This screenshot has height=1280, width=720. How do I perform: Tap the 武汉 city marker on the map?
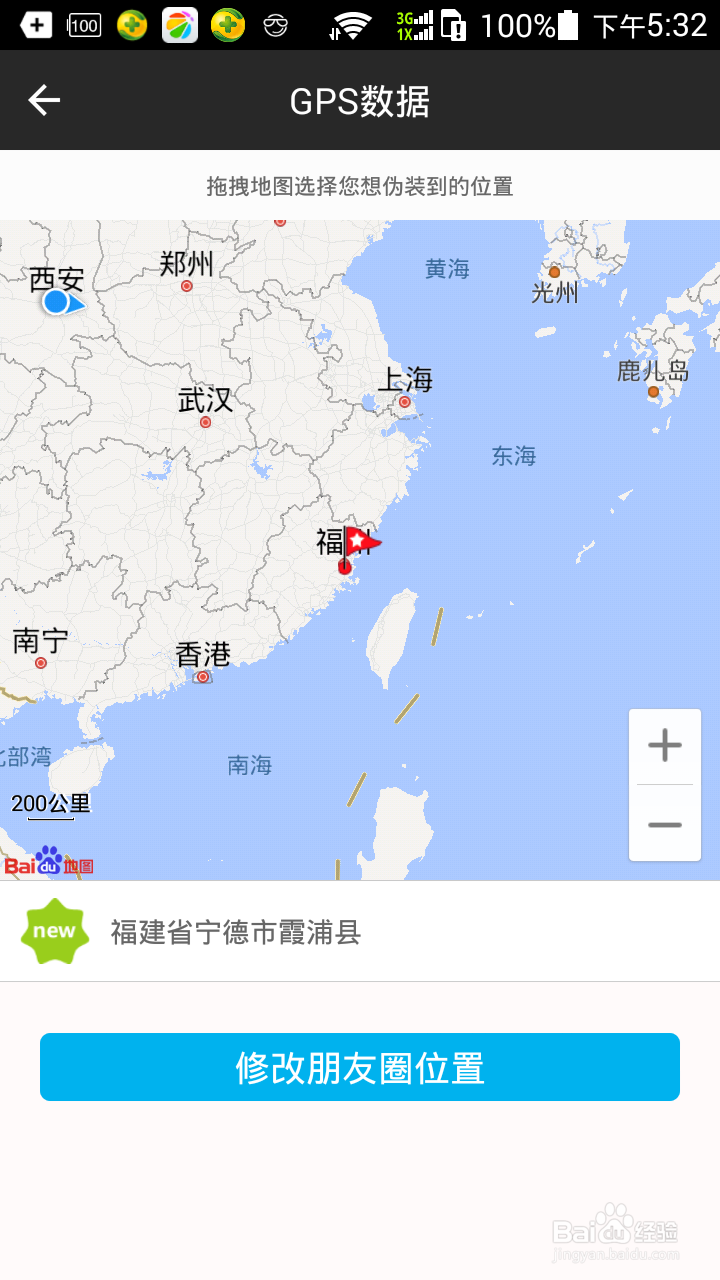coord(205,421)
